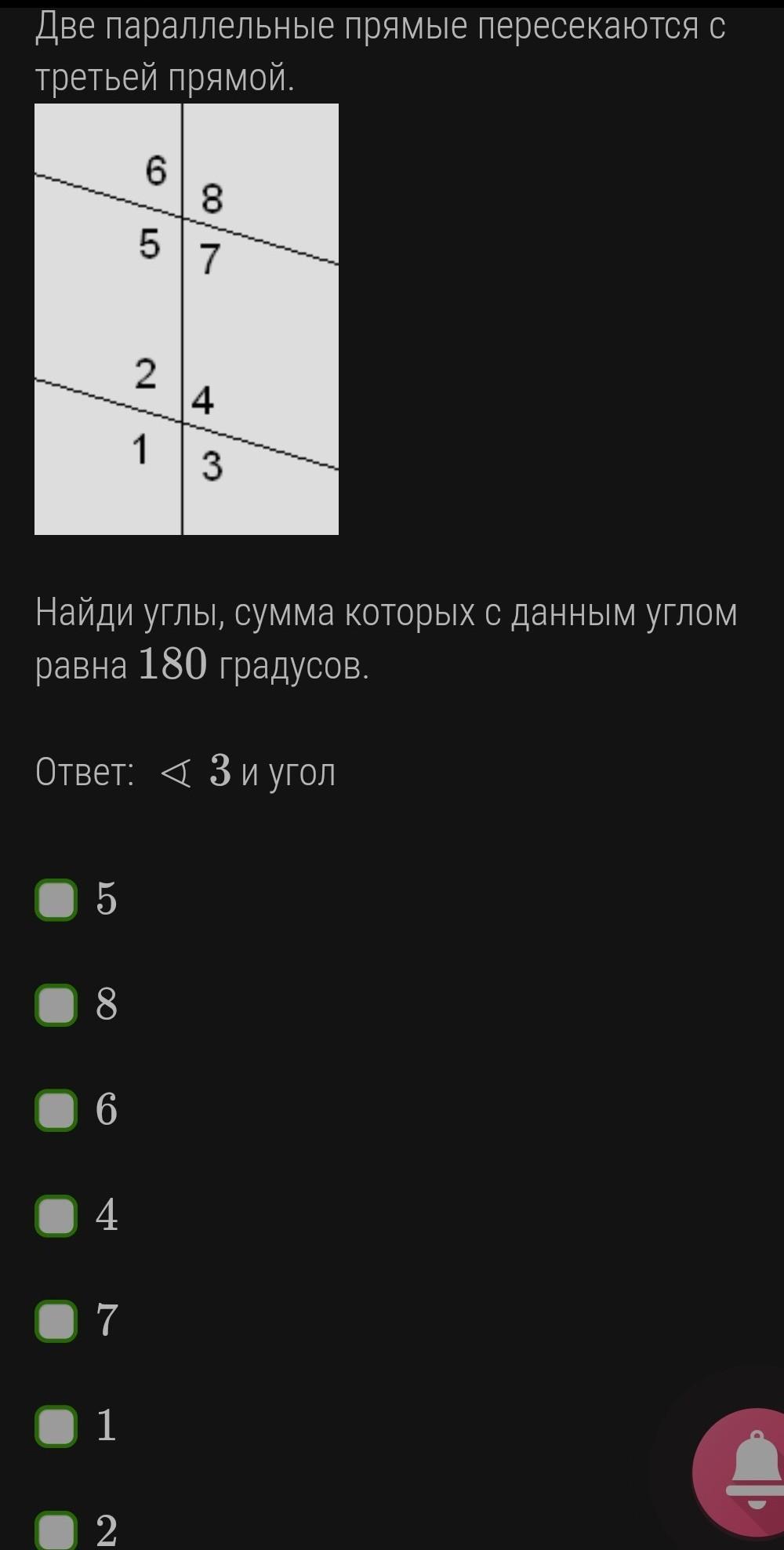Image resolution: width=784 pixels, height=1550 pixels.
Task: Tick the checkbox for angle 6
Action: 56,1110
